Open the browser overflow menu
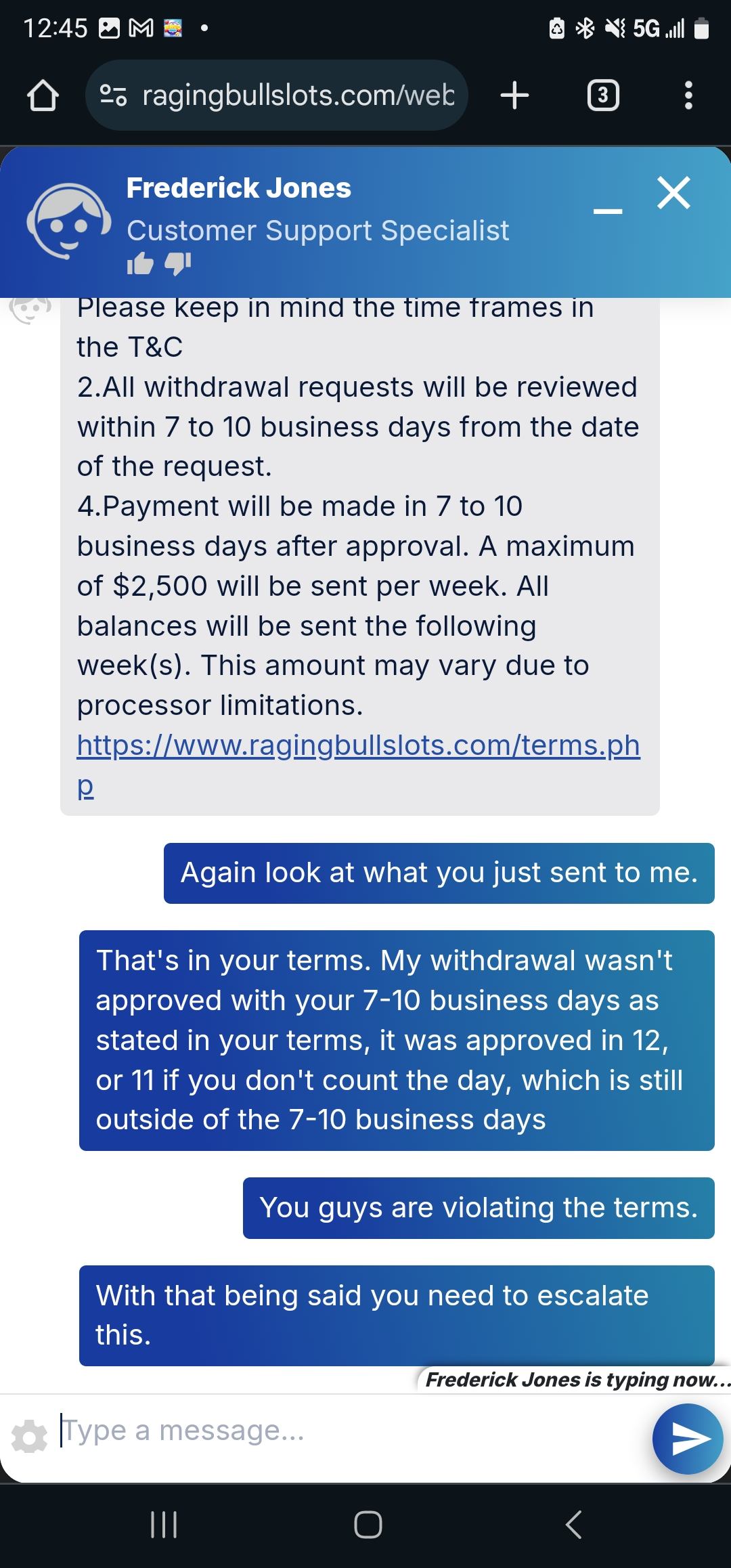The height and width of the screenshot is (1568, 731). click(688, 95)
